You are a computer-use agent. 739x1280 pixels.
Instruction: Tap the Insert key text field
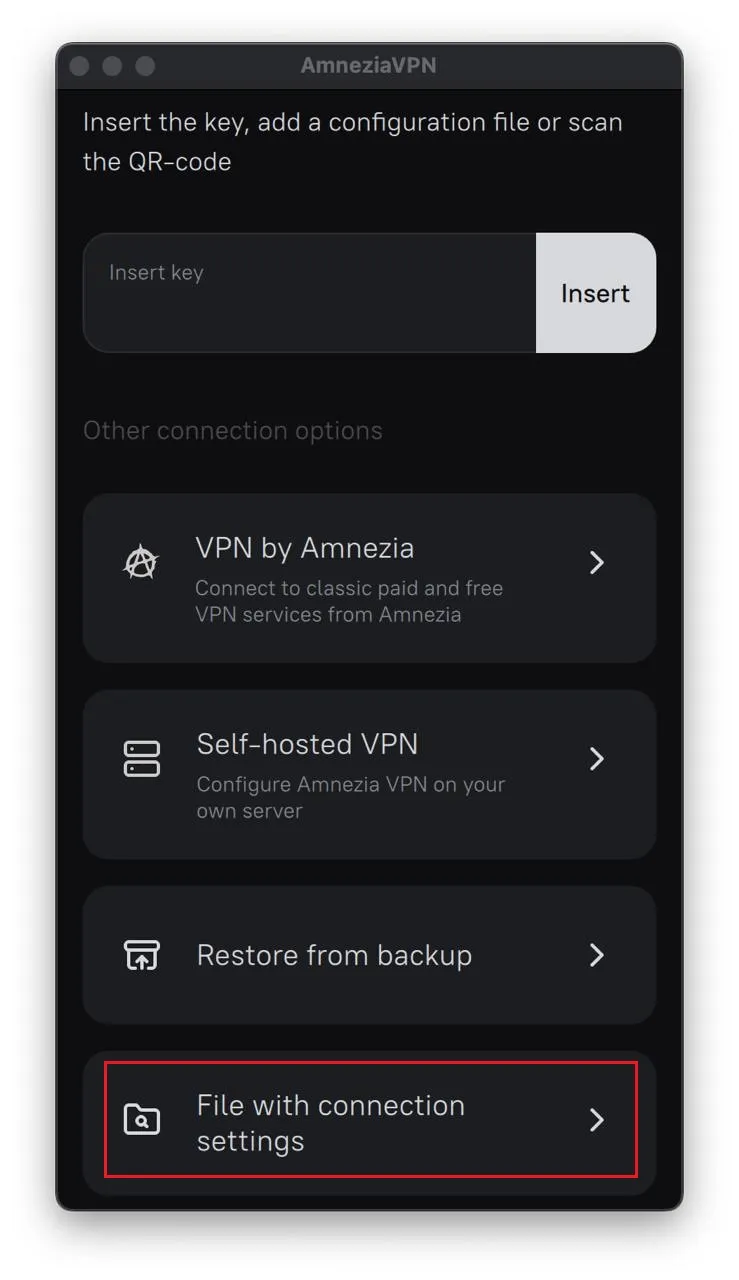[x=308, y=293]
